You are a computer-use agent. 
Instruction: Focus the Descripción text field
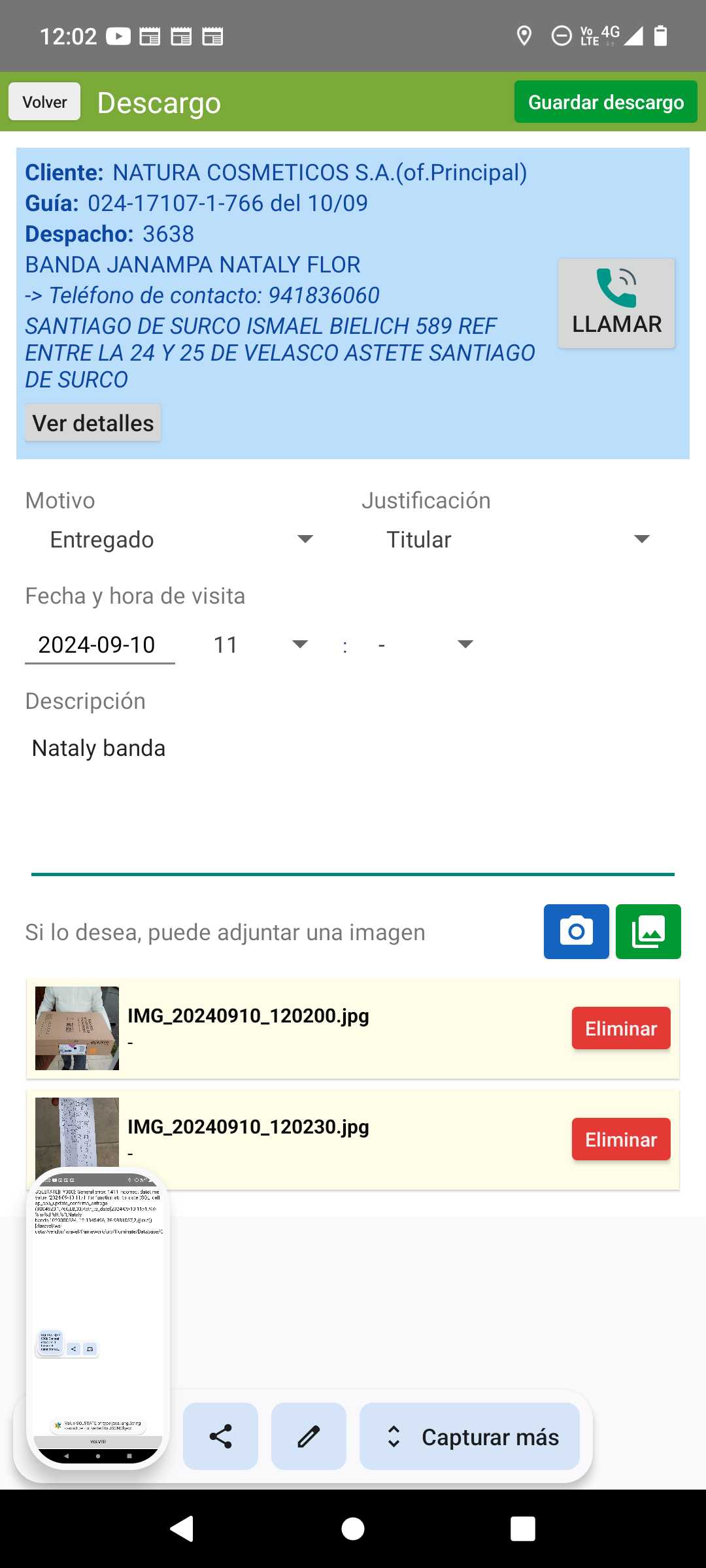[x=353, y=804]
